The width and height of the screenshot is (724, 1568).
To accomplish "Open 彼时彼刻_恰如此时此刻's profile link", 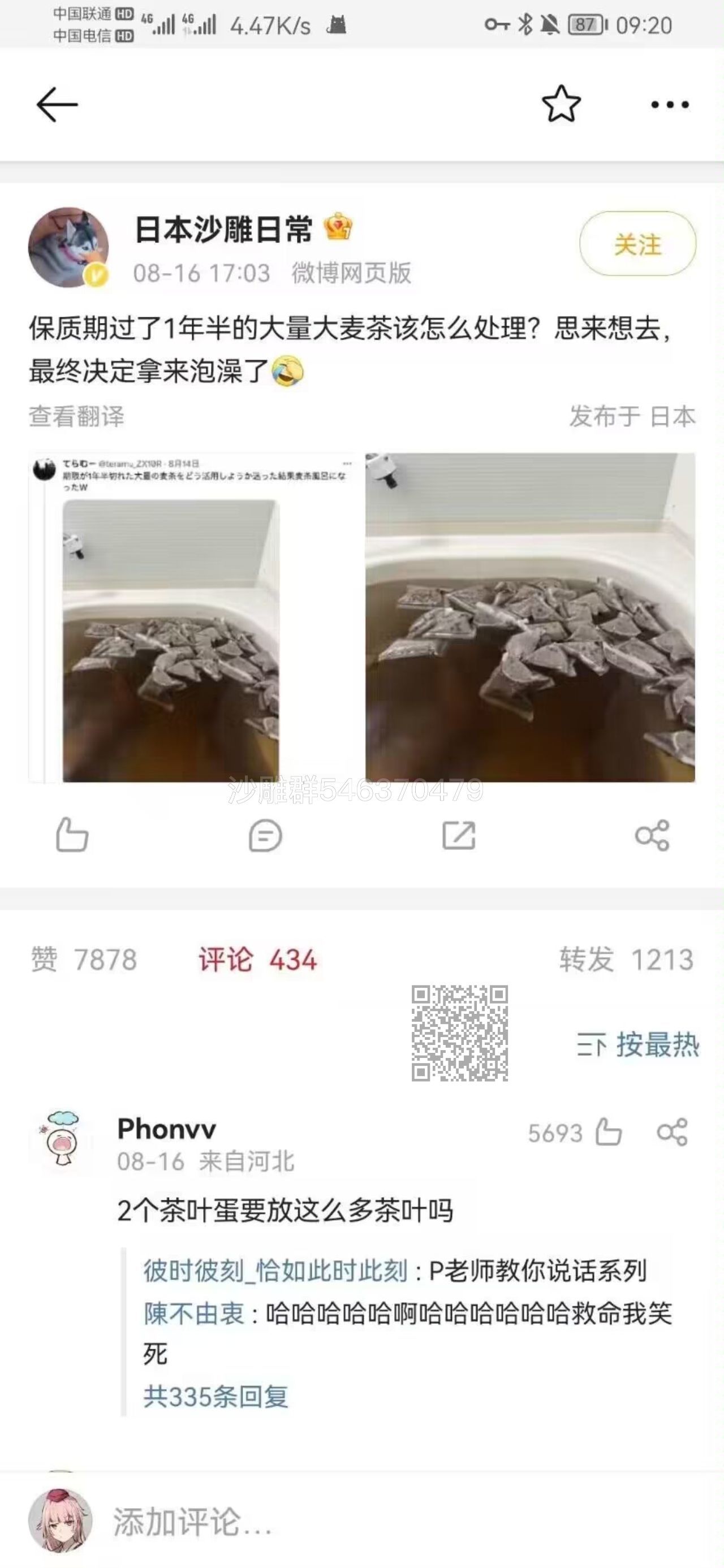I will pyautogui.click(x=275, y=1271).
